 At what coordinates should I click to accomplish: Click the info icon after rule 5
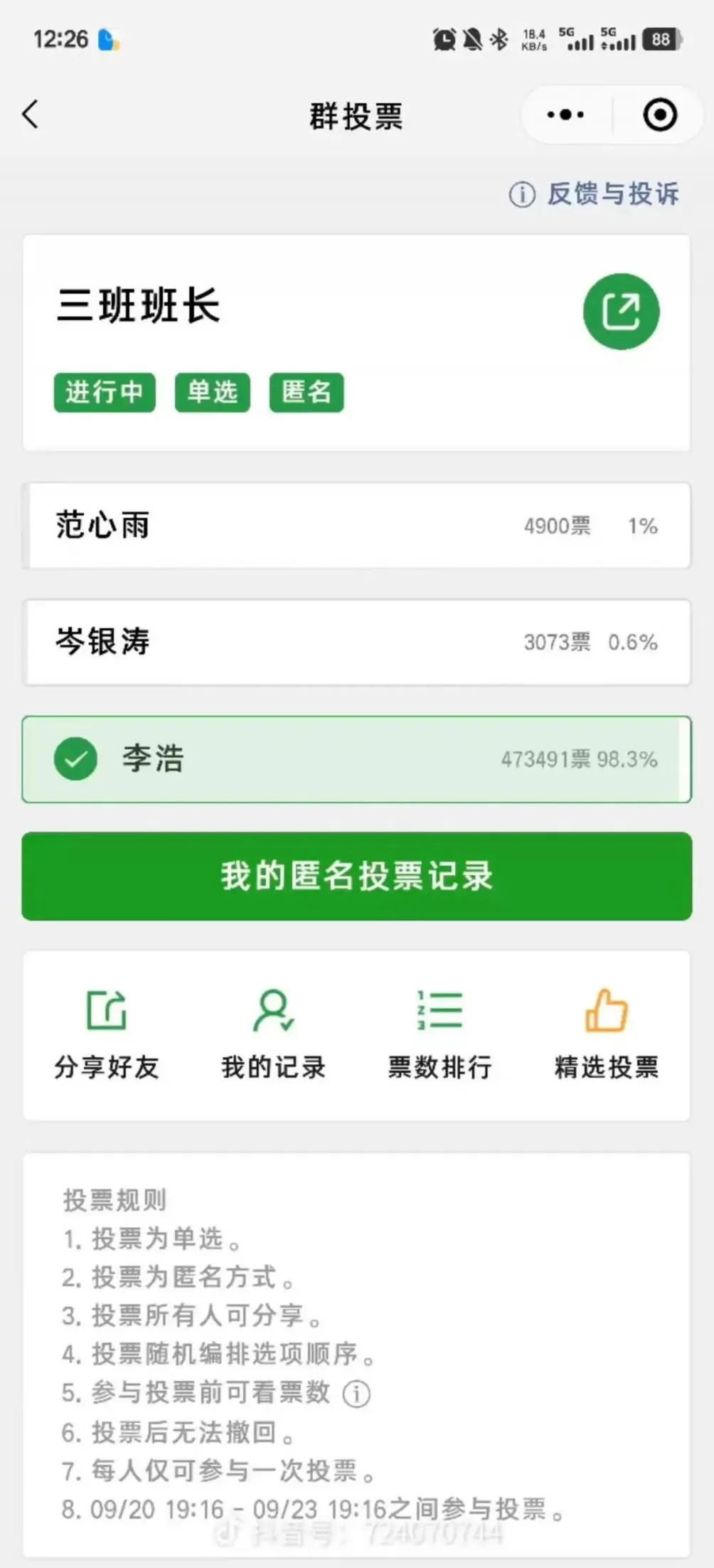358,1394
